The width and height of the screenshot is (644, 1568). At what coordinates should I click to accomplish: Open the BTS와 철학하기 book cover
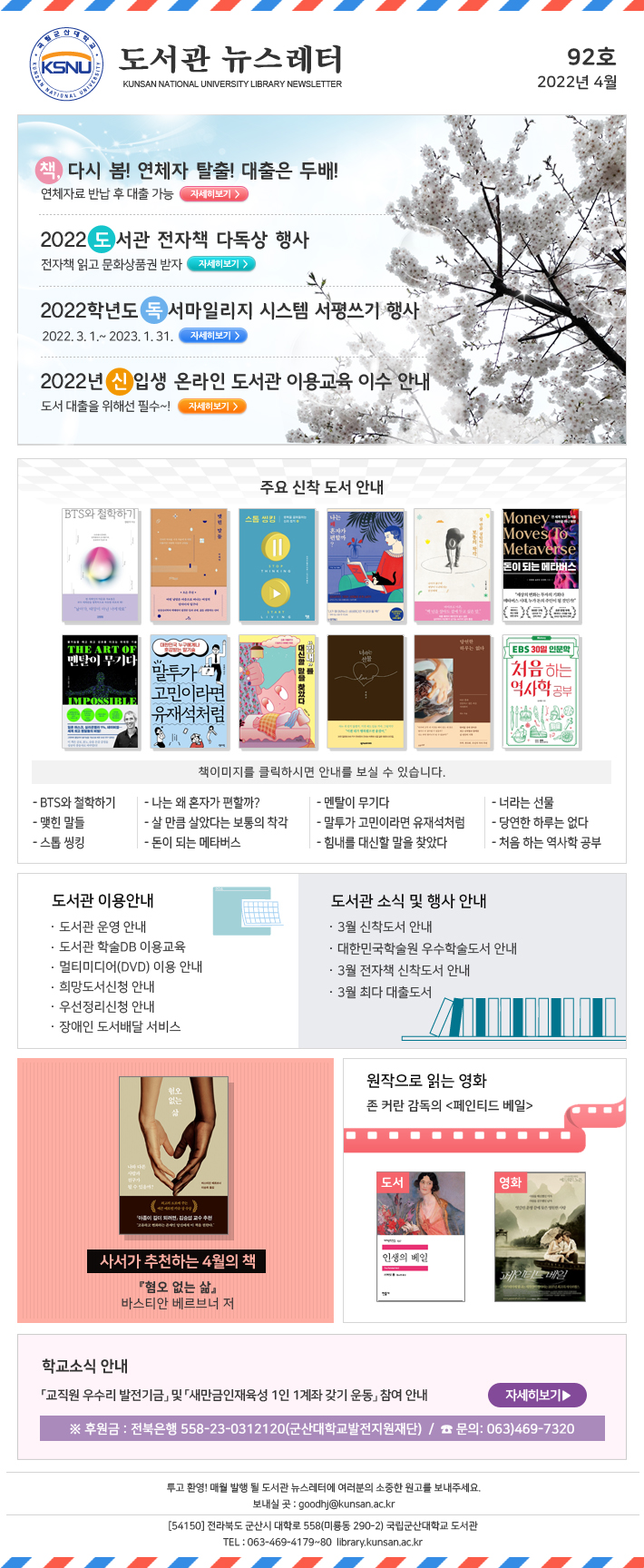(x=101, y=564)
